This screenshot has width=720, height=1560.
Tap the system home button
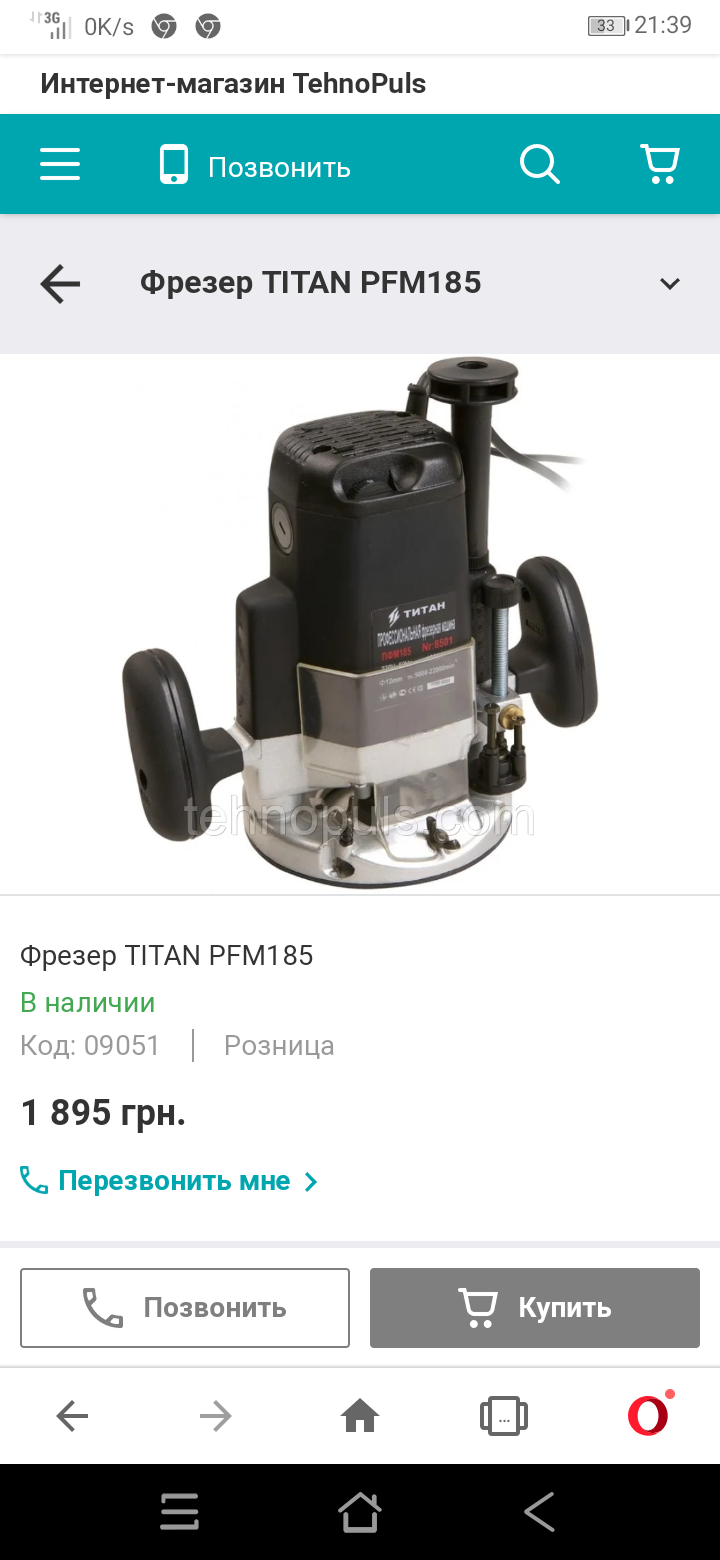(360, 1512)
